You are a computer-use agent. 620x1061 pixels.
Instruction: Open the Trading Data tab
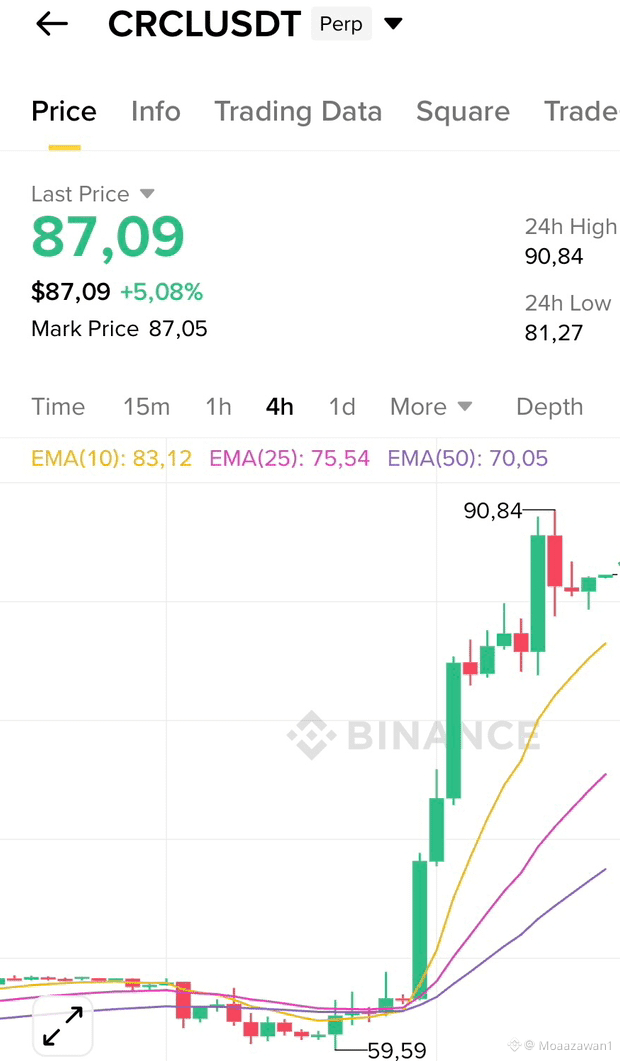tap(298, 112)
